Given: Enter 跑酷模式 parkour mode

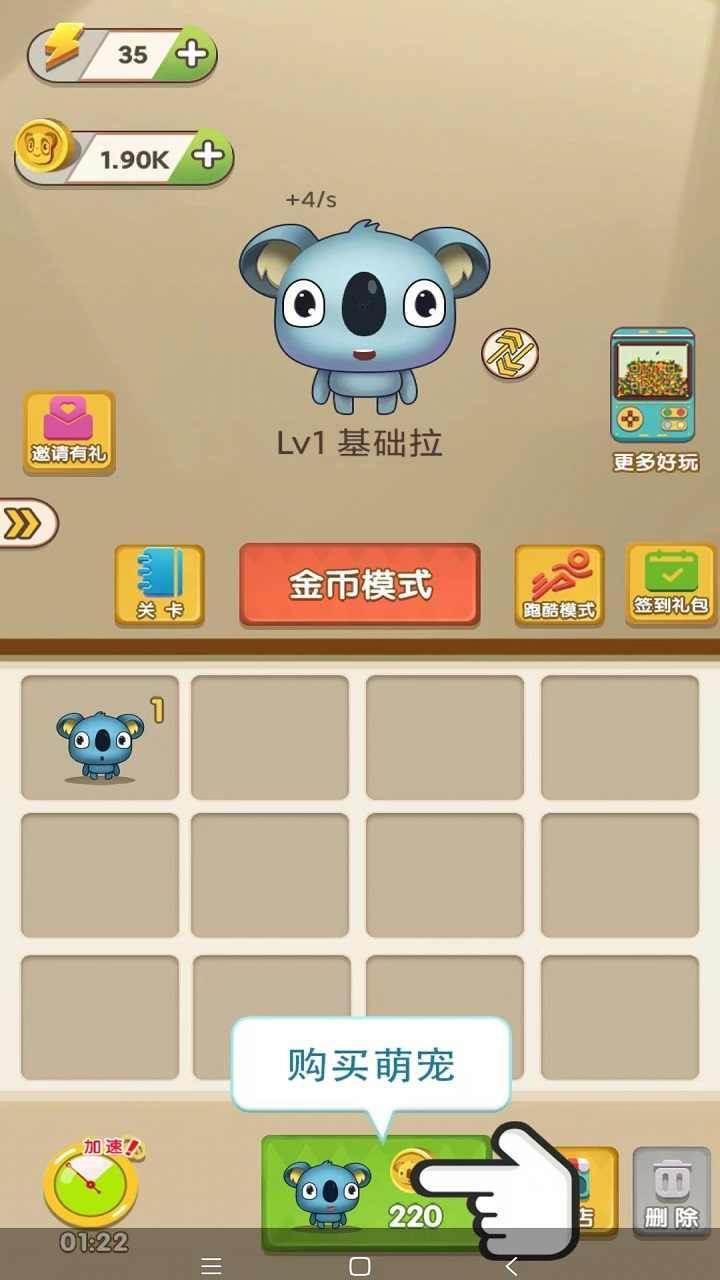Looking at the screenshot, I should click(559, 585).
